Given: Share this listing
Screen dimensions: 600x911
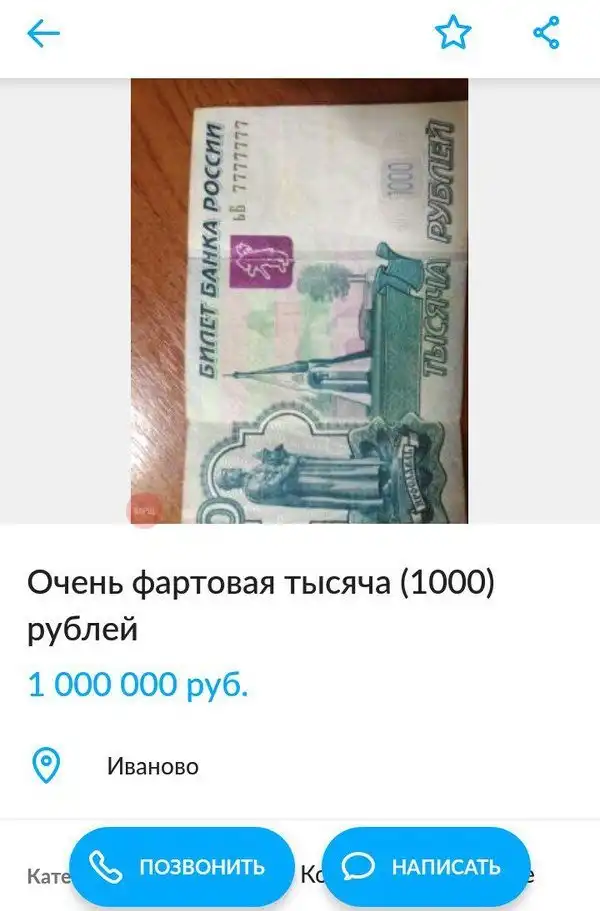Looking at the screenshot, I should tap(546, 34).
